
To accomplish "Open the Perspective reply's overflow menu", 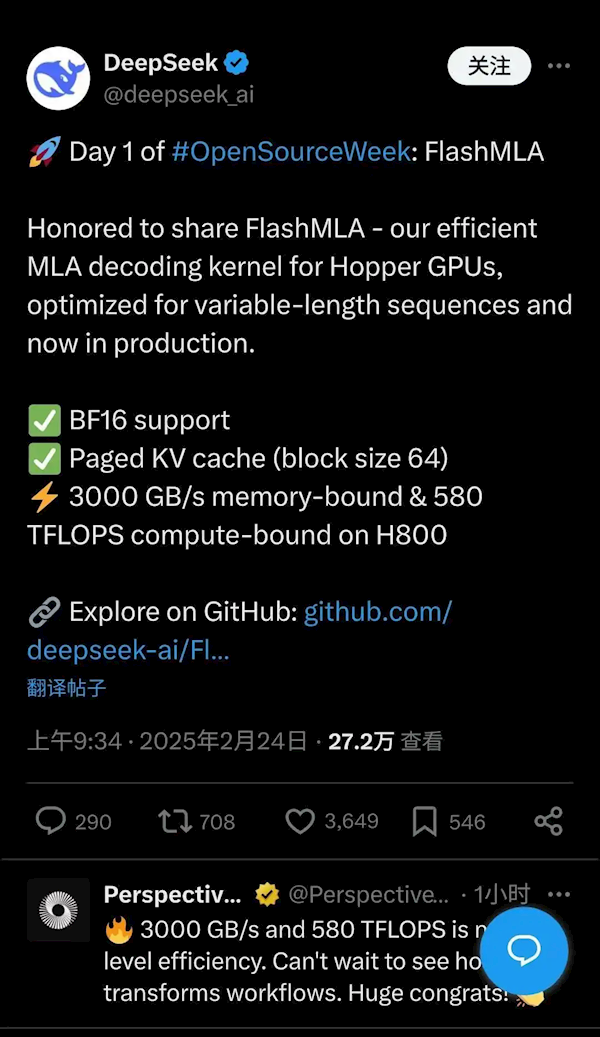I will pos(559,894).
